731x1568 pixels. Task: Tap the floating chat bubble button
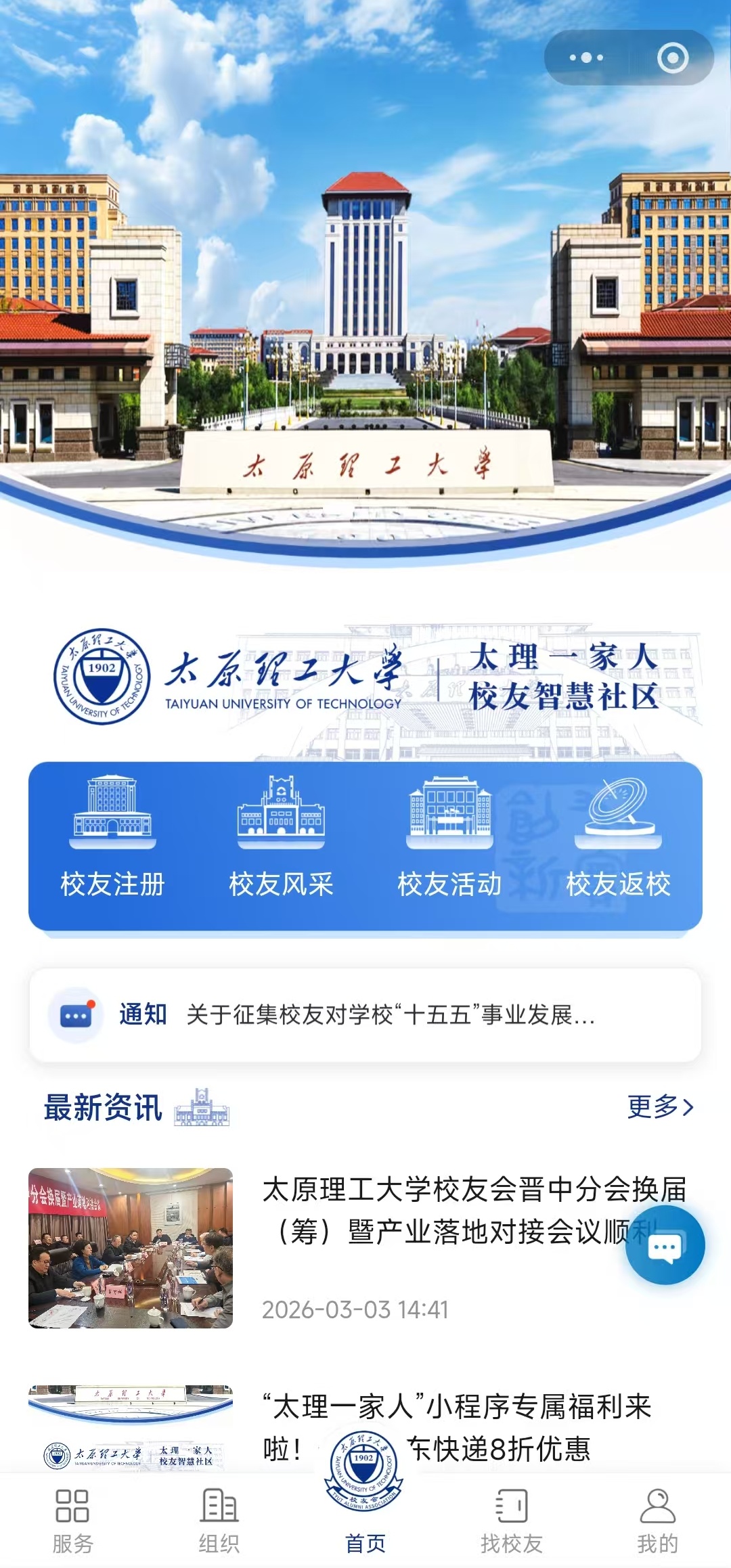click(665, 1245)
